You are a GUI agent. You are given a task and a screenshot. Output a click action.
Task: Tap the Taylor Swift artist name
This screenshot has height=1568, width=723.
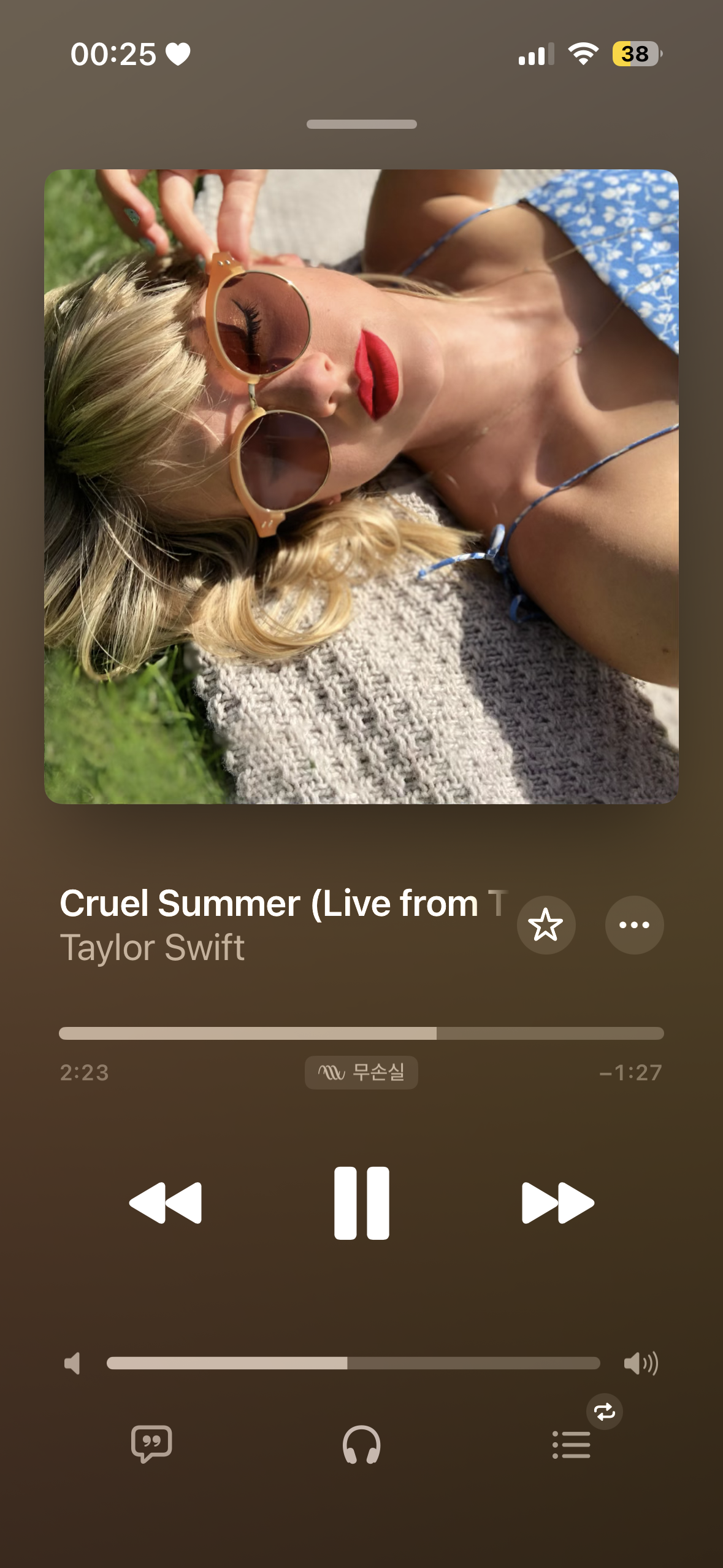coord(152,948)
